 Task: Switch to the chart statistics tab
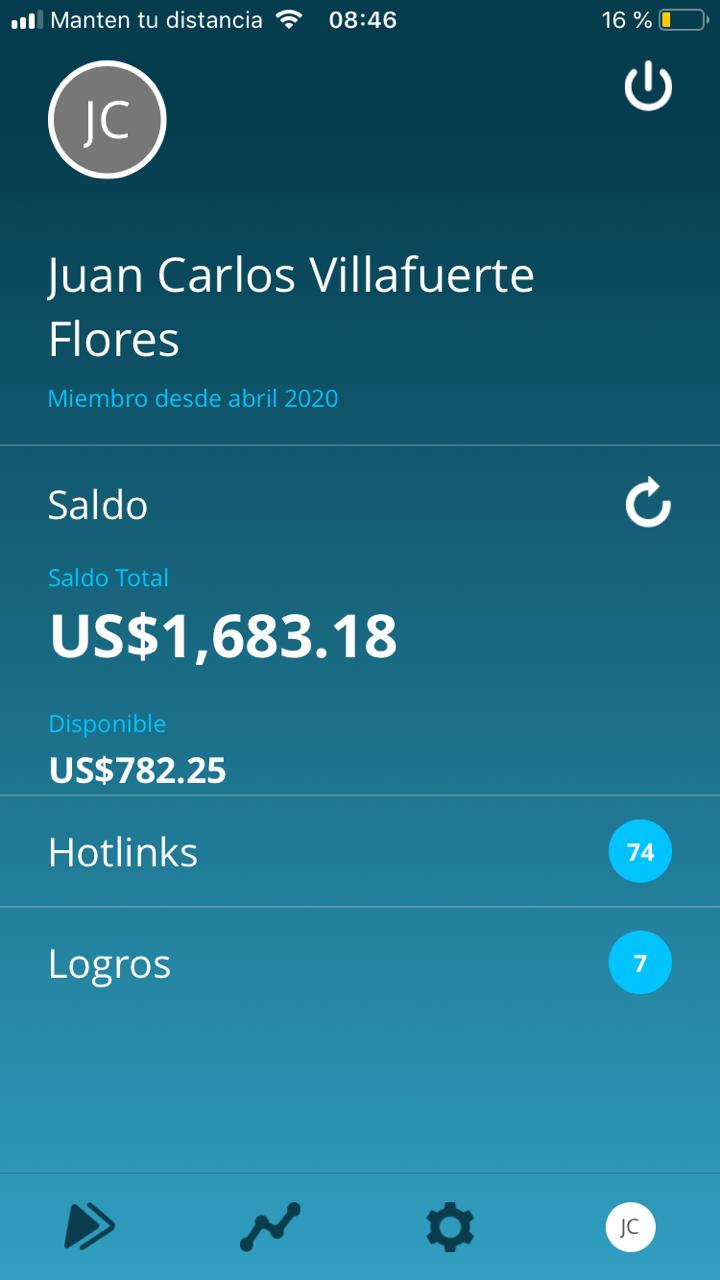pos(270,1226)
